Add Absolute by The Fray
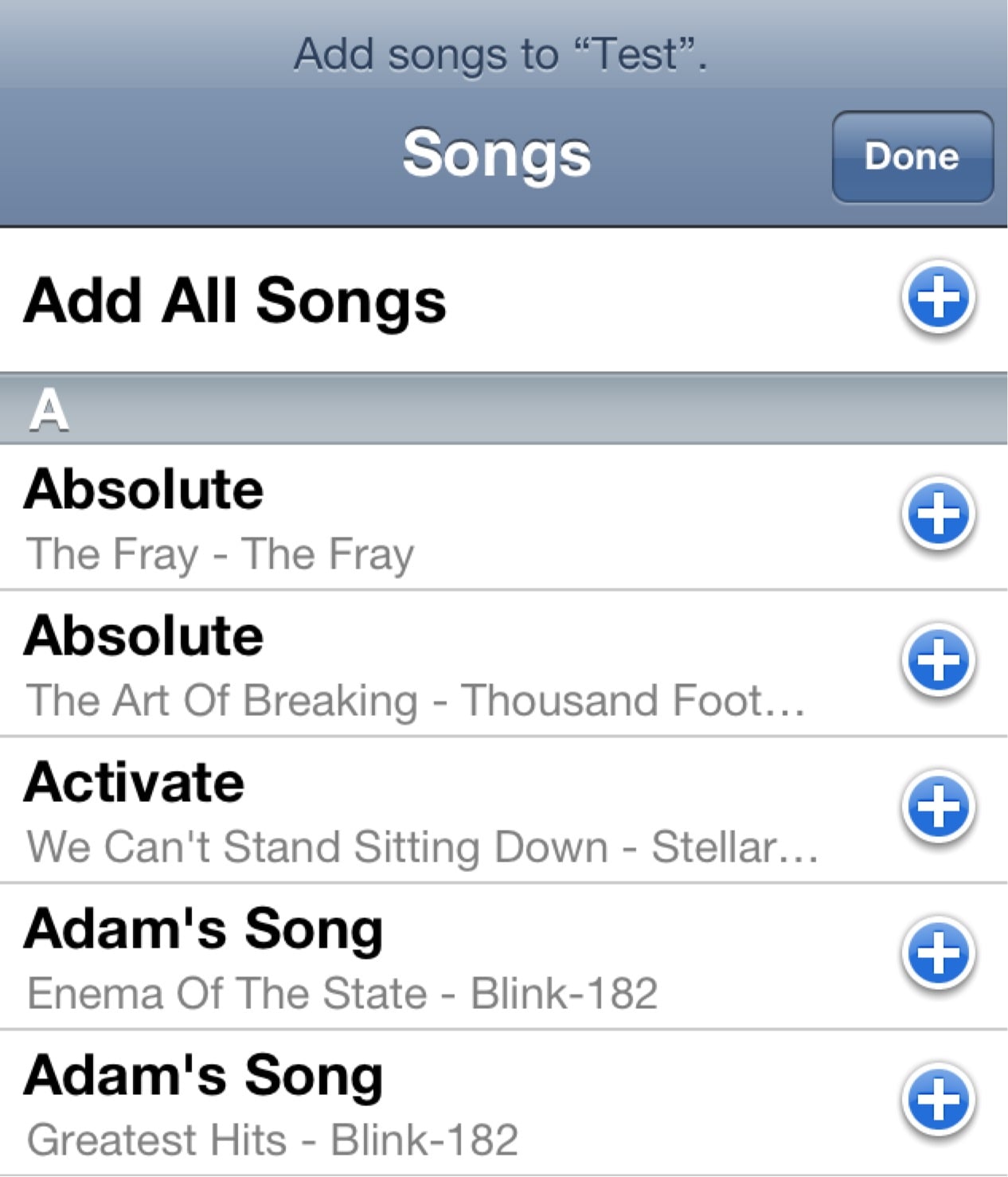 [939, 514]
